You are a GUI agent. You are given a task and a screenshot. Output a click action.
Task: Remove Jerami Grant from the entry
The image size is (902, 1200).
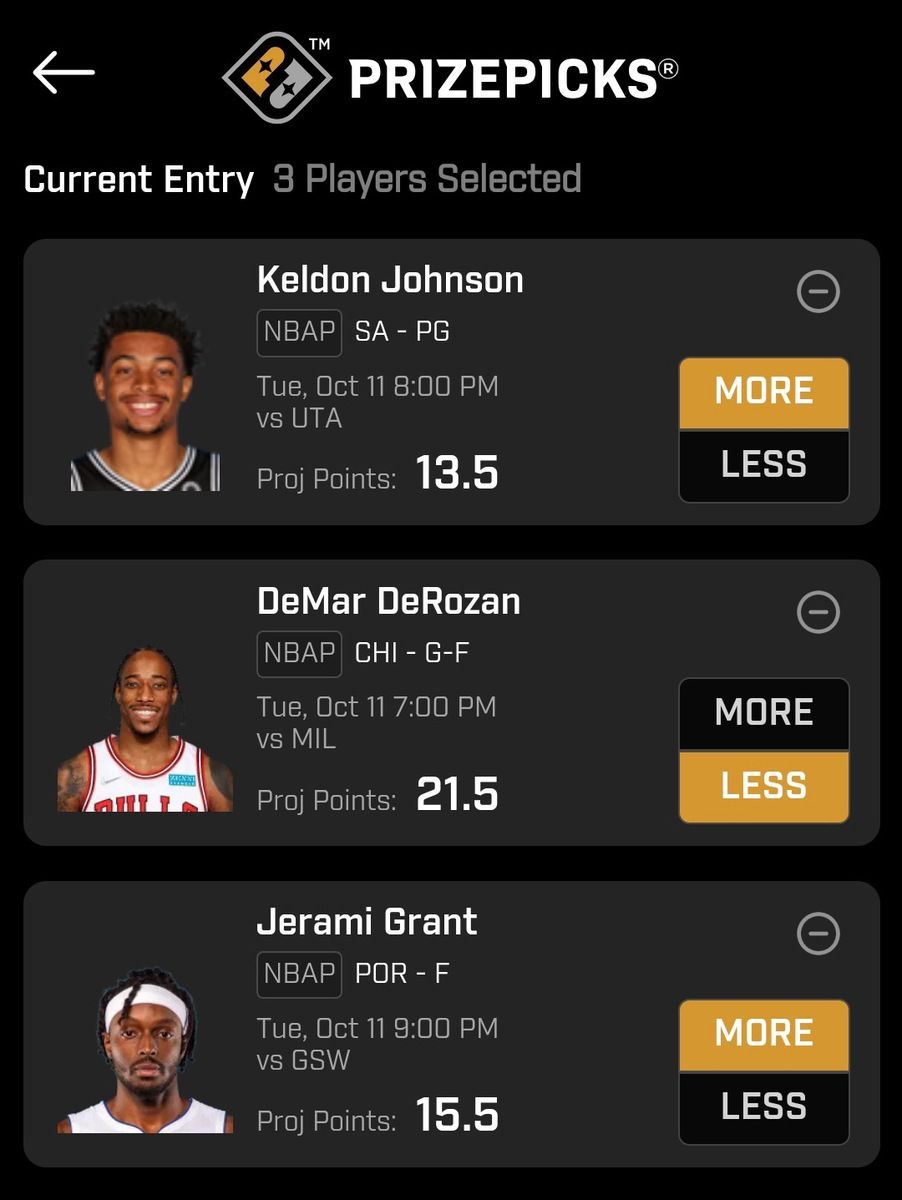(x=818, y=934)
